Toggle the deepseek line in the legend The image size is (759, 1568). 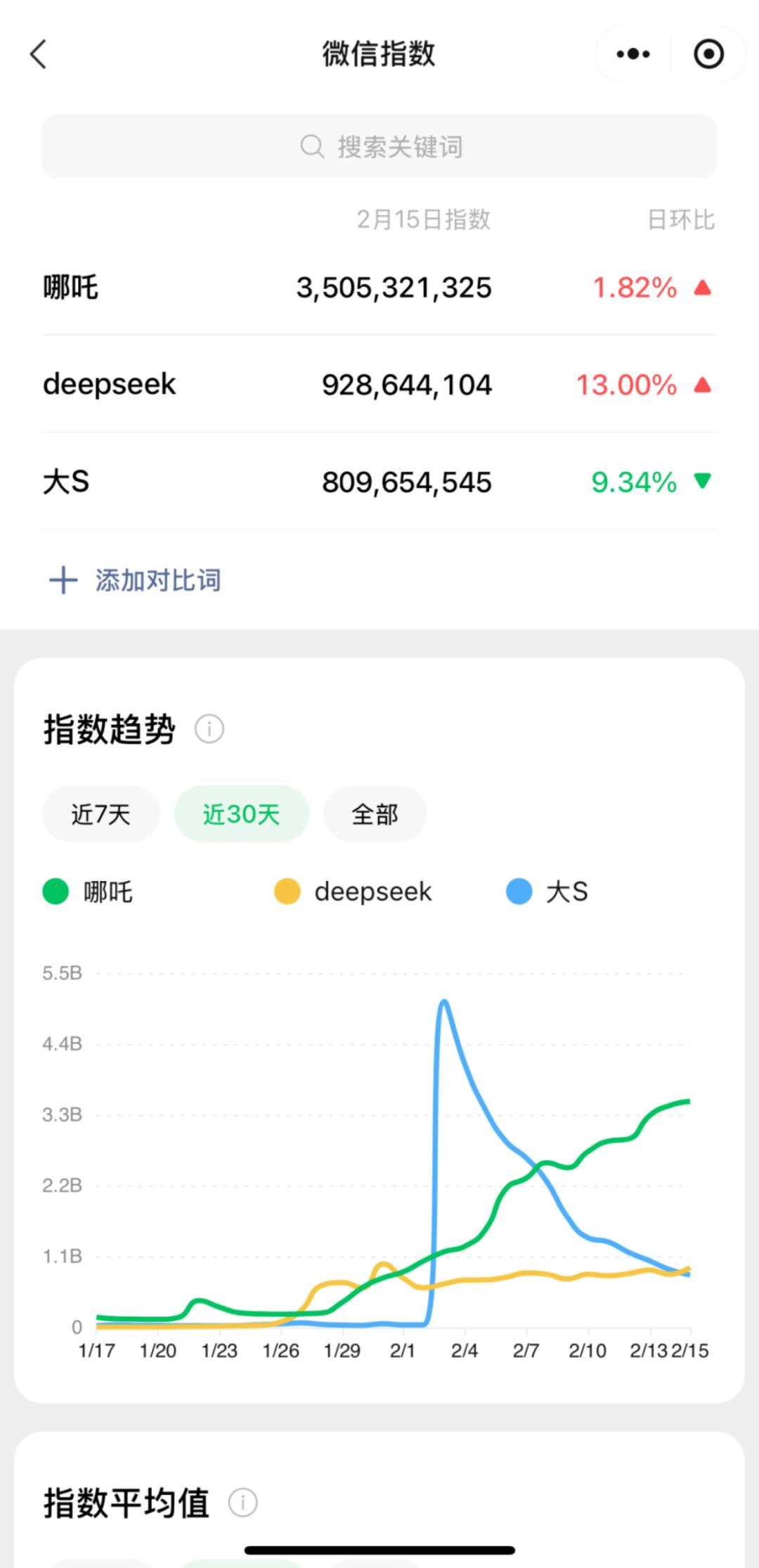353,892
